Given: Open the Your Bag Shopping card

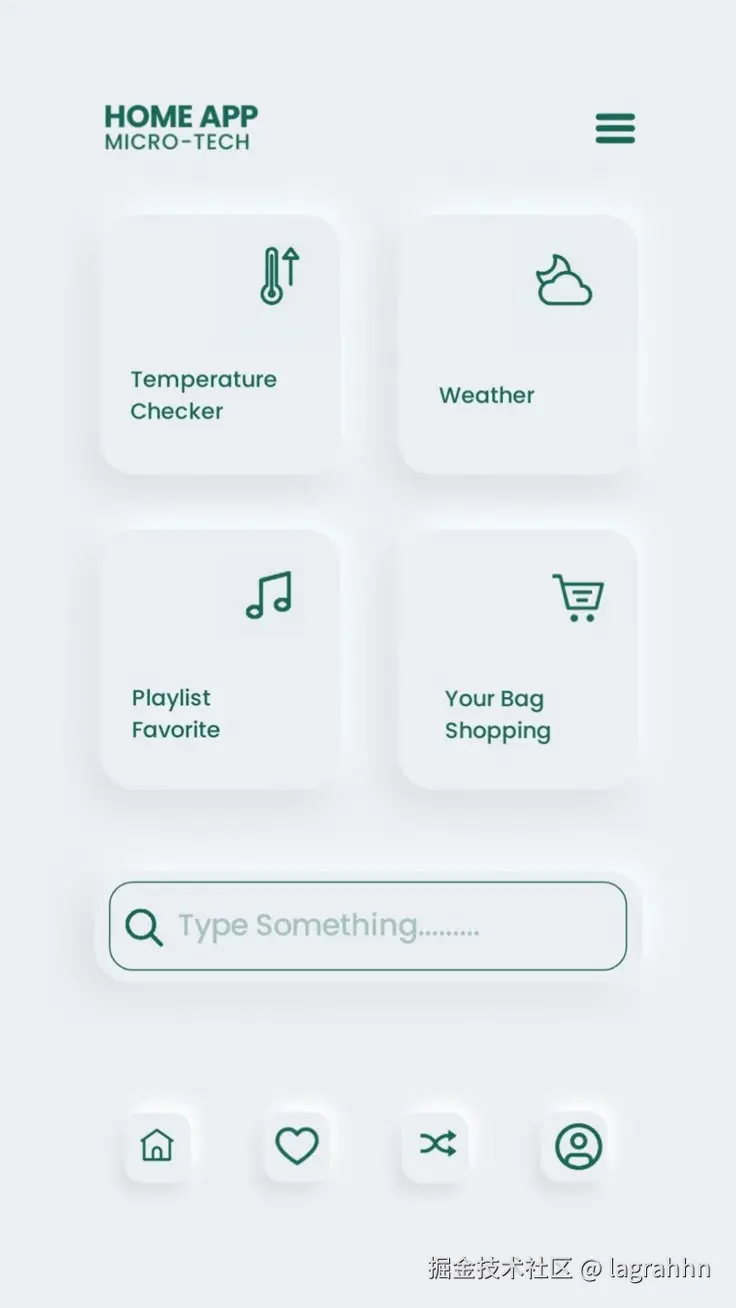Looking at the screenshot, I should coord(518,660).
